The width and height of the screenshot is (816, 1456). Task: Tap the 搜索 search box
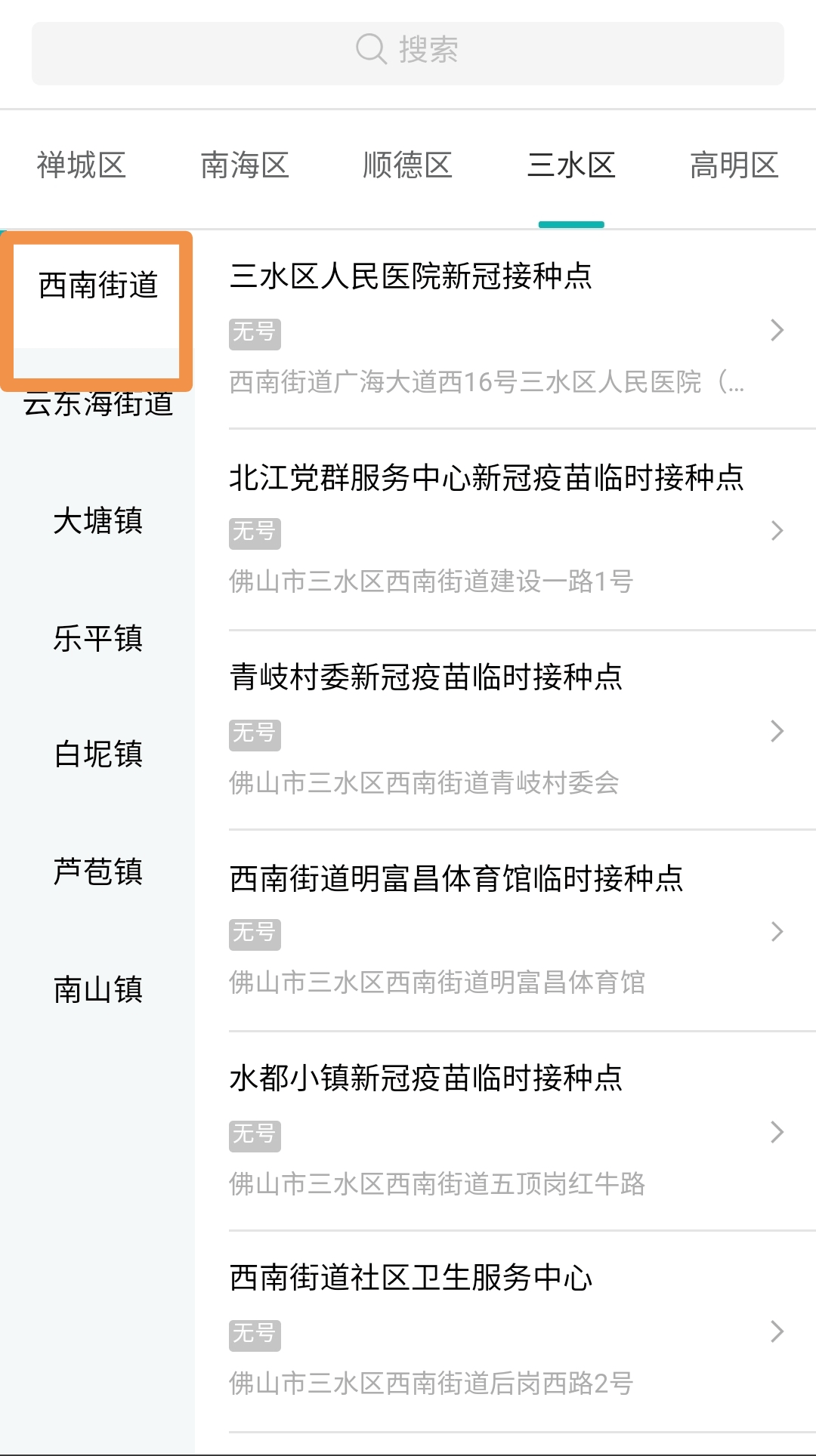click(408, 53)
